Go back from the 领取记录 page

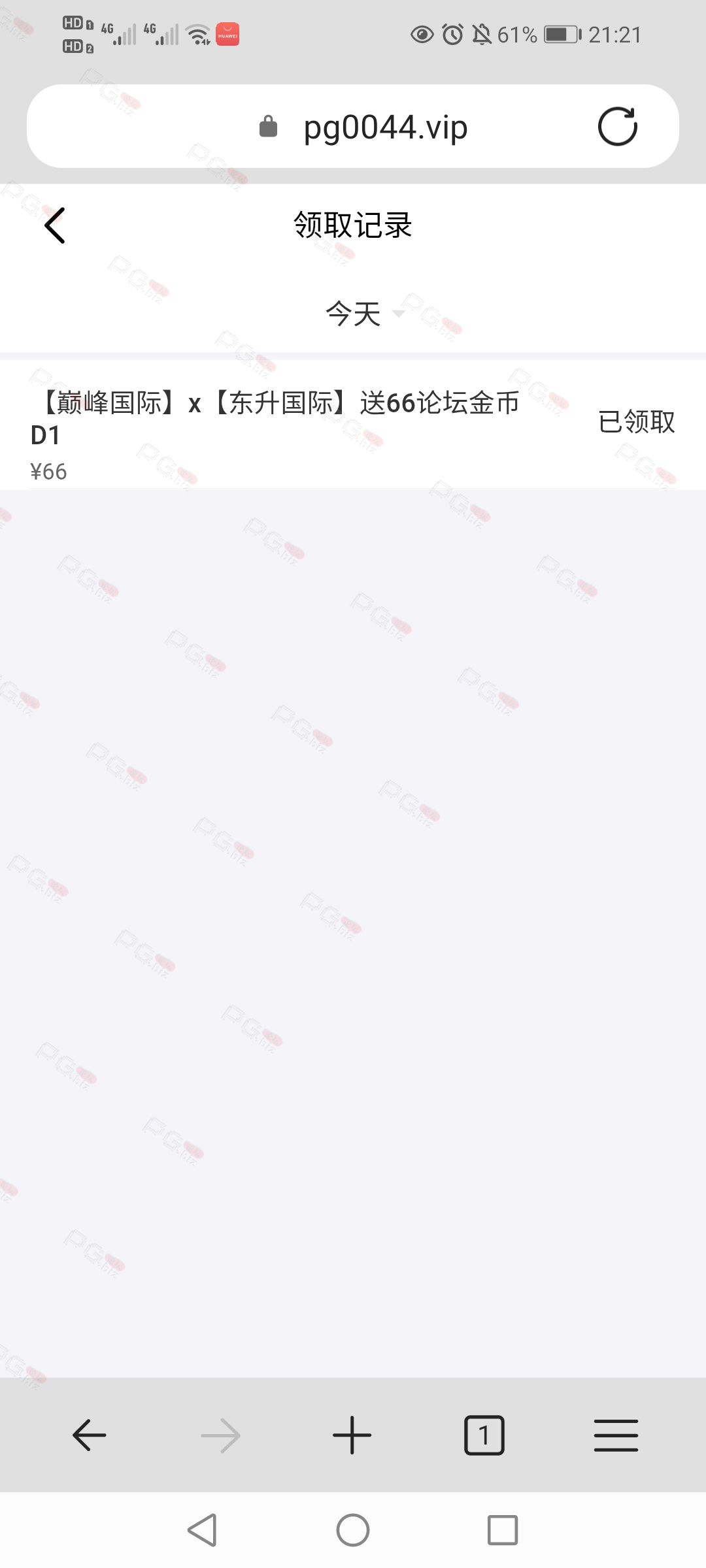coord(55,225)
